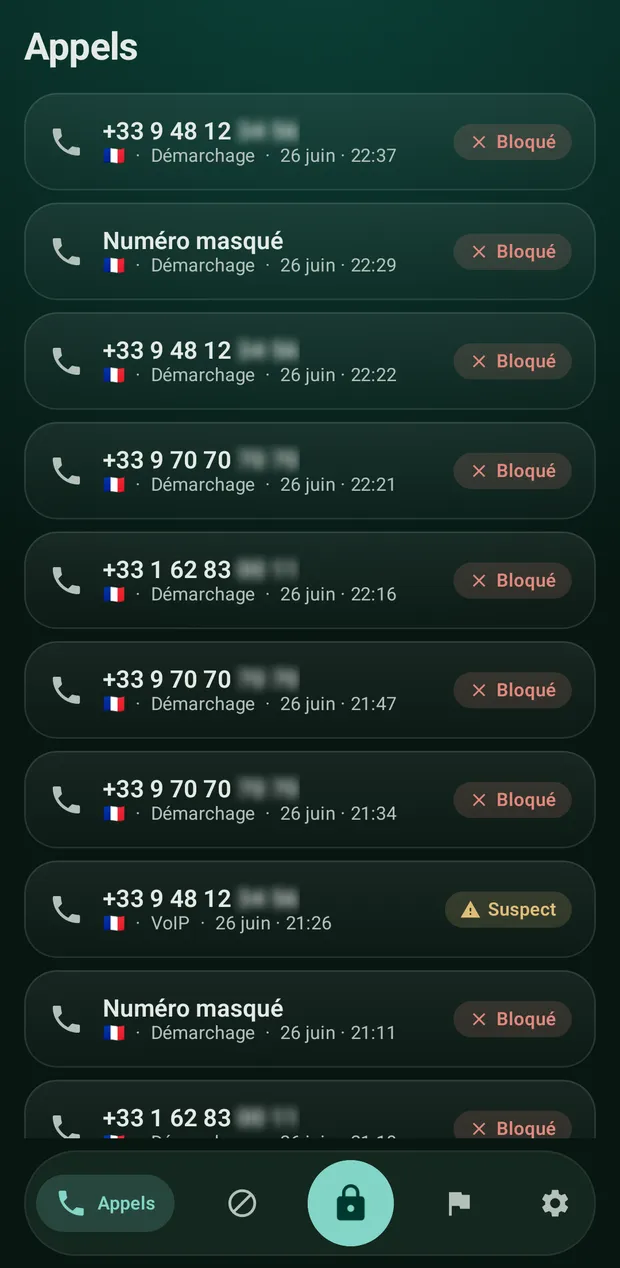This screenshot has height=1268, width=620.
Task: Tap the central lock button
Action: pos(350,1203)
